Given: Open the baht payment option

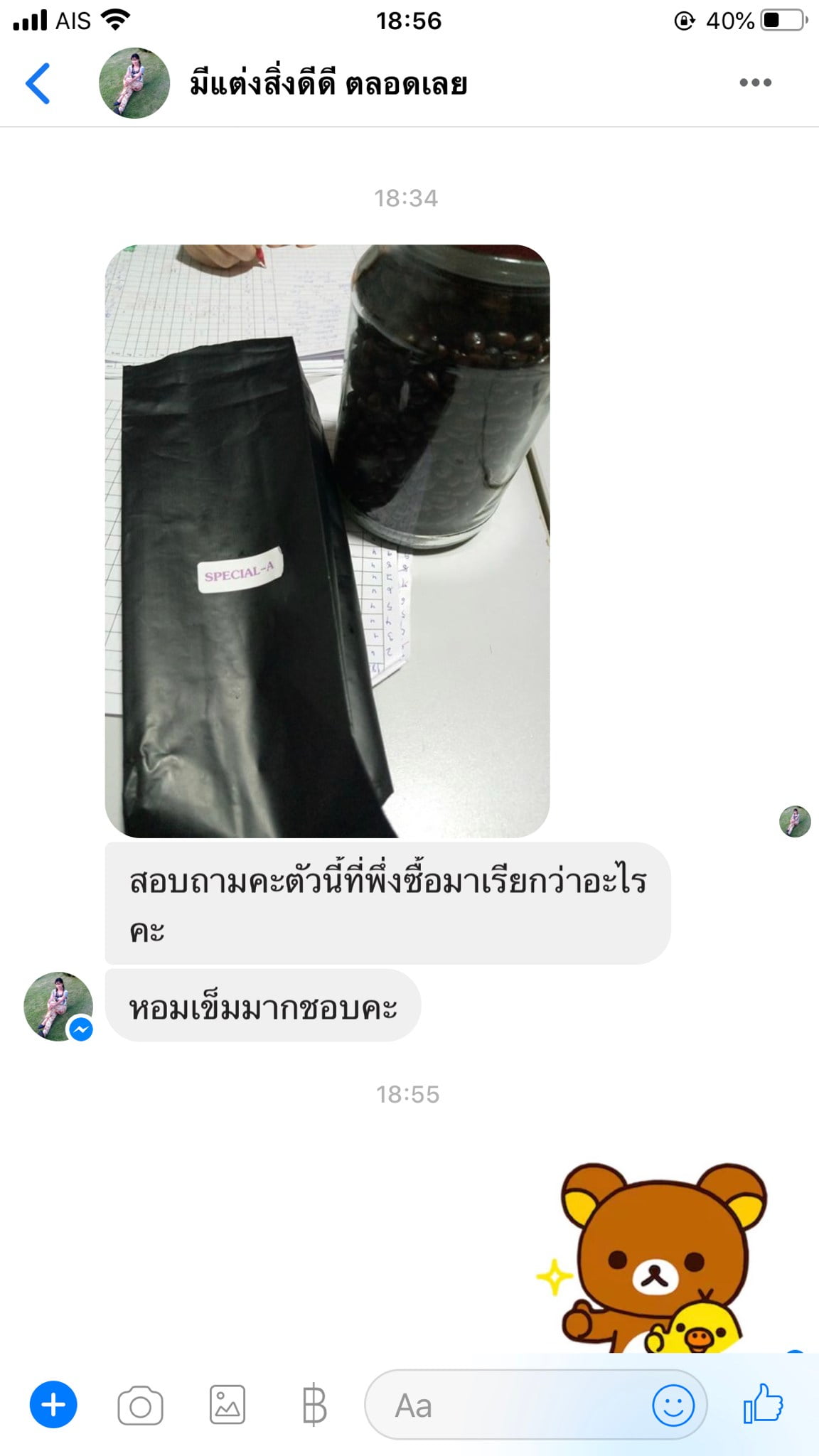Looking at the screenshot, I should coord(314,1406).
